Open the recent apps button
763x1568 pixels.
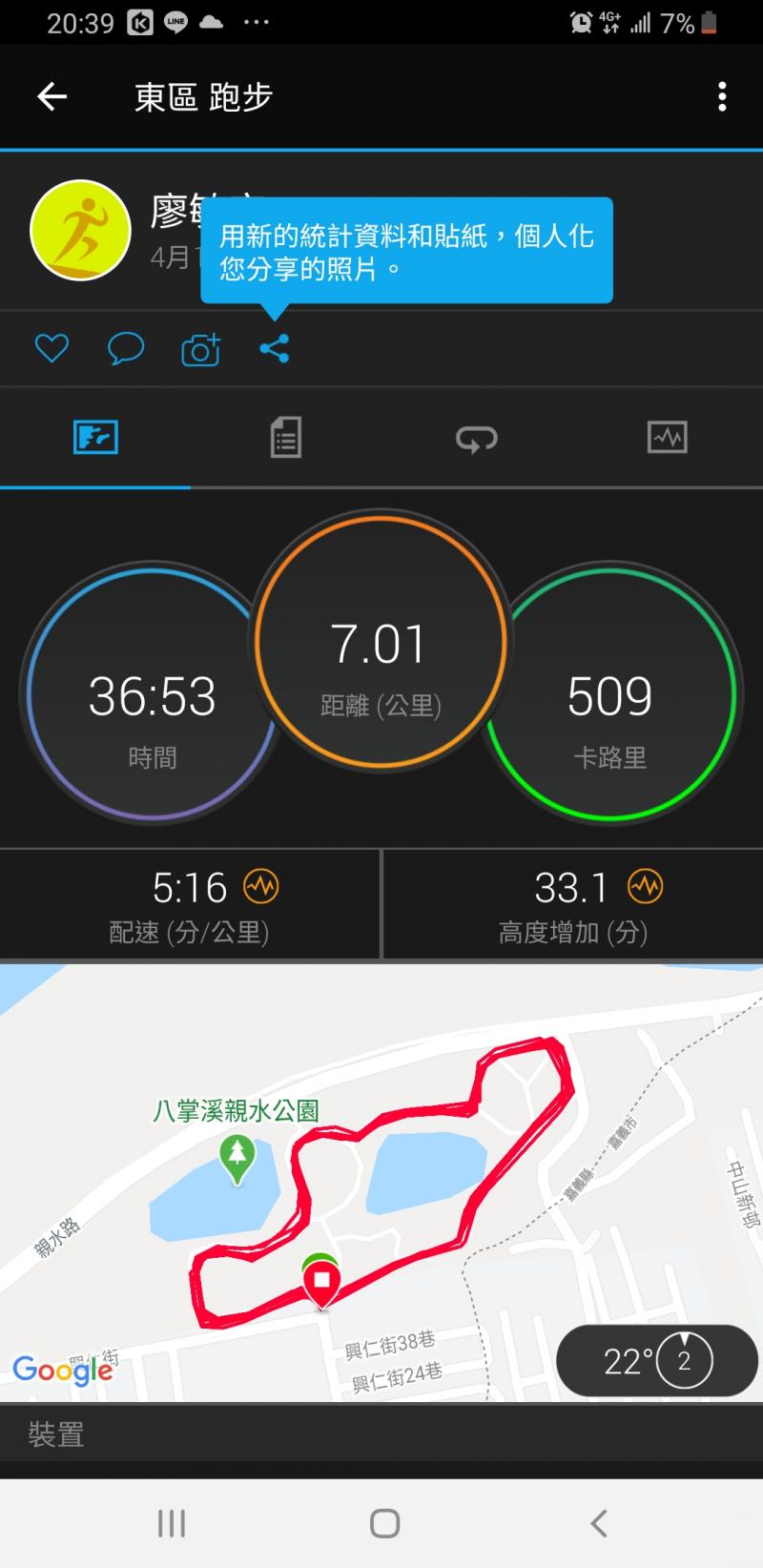coord(172,1523)
